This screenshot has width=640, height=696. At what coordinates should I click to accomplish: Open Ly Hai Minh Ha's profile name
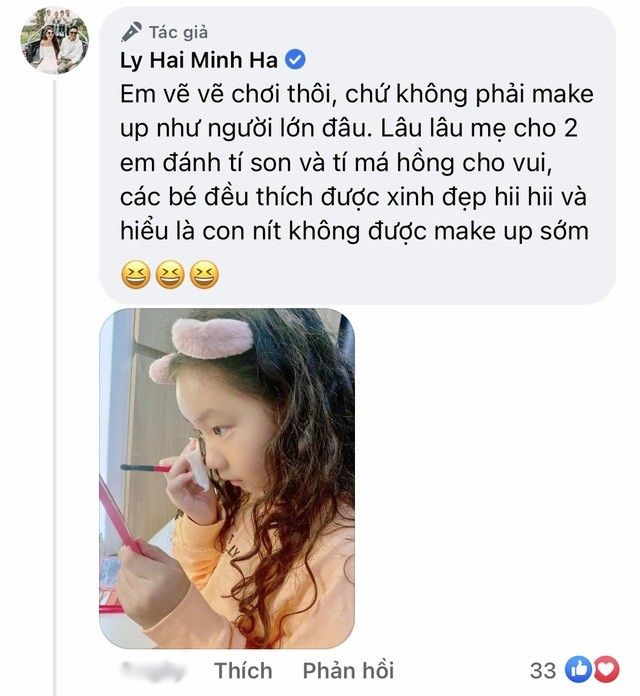click(199, 59)
